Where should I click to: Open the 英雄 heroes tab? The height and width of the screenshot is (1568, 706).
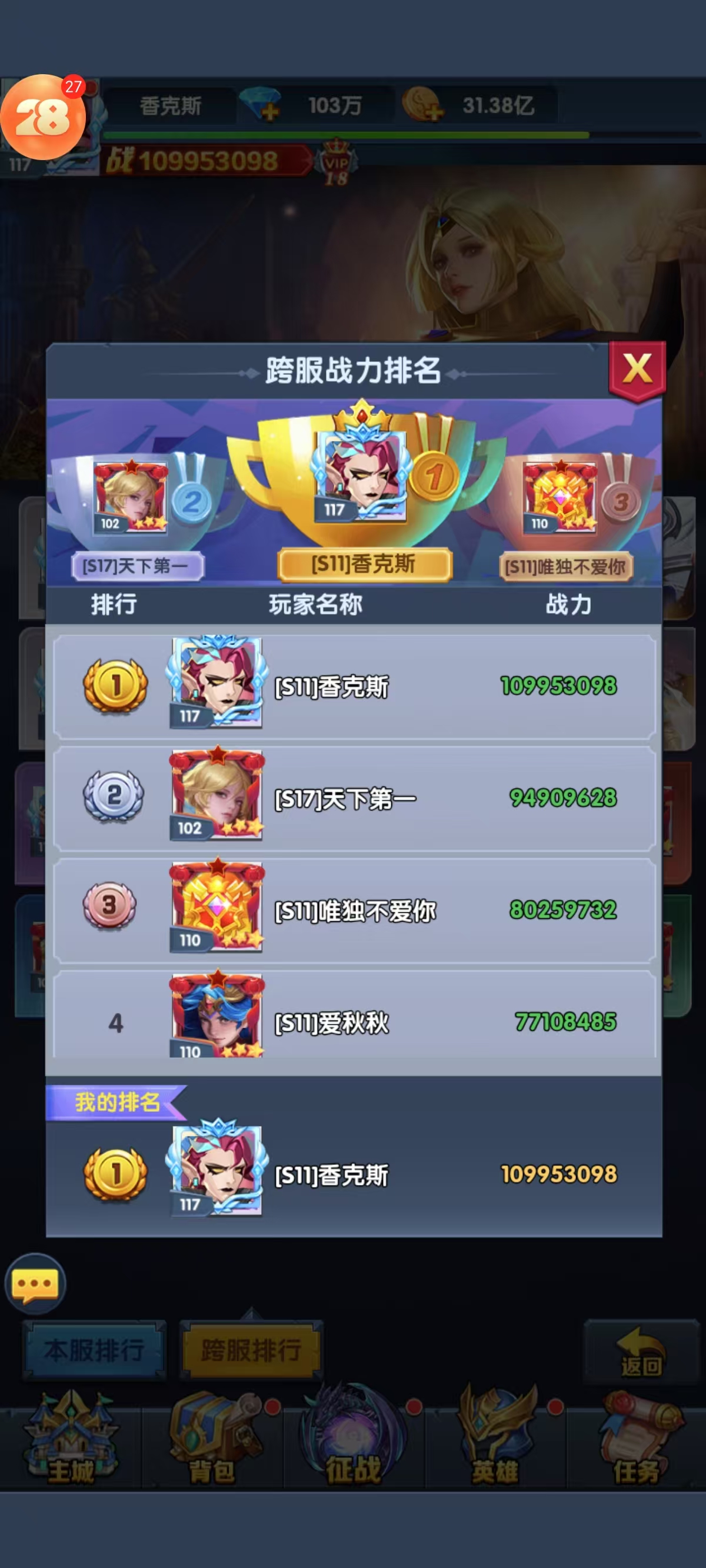495,1442
